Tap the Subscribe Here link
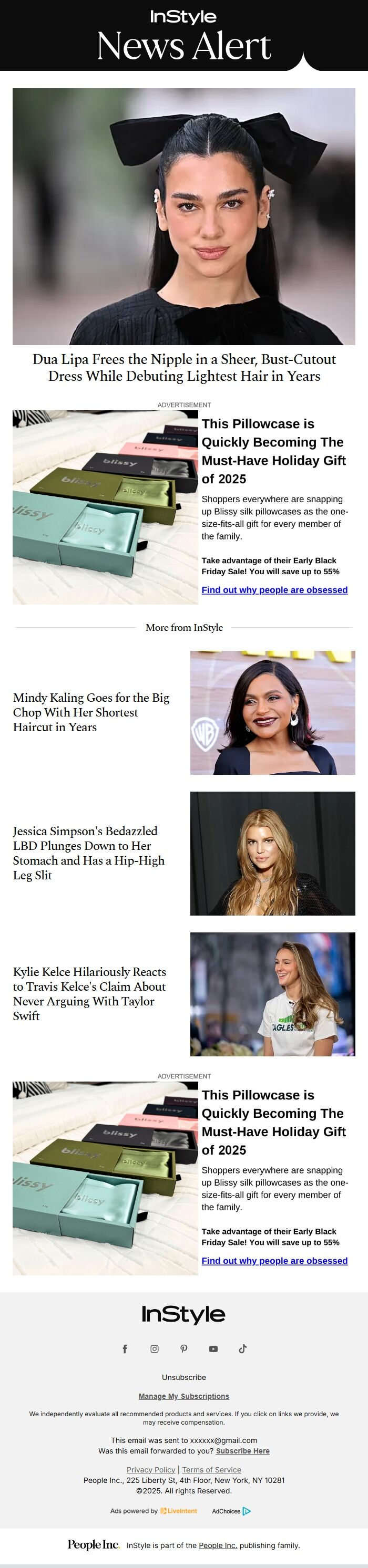This screenshot has width=368, height=1568. tap(242, 1451)
